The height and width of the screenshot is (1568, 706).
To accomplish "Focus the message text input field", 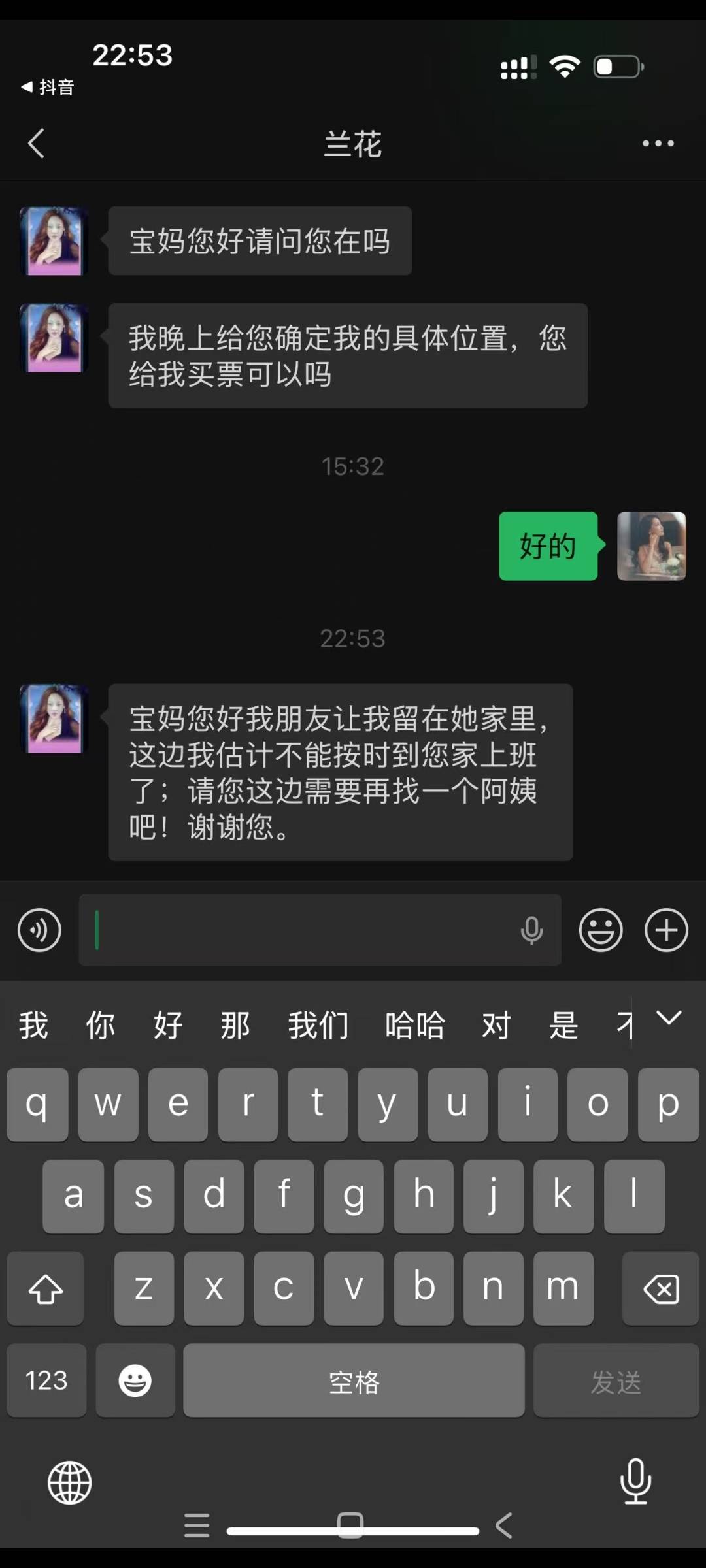I will 301,930.
